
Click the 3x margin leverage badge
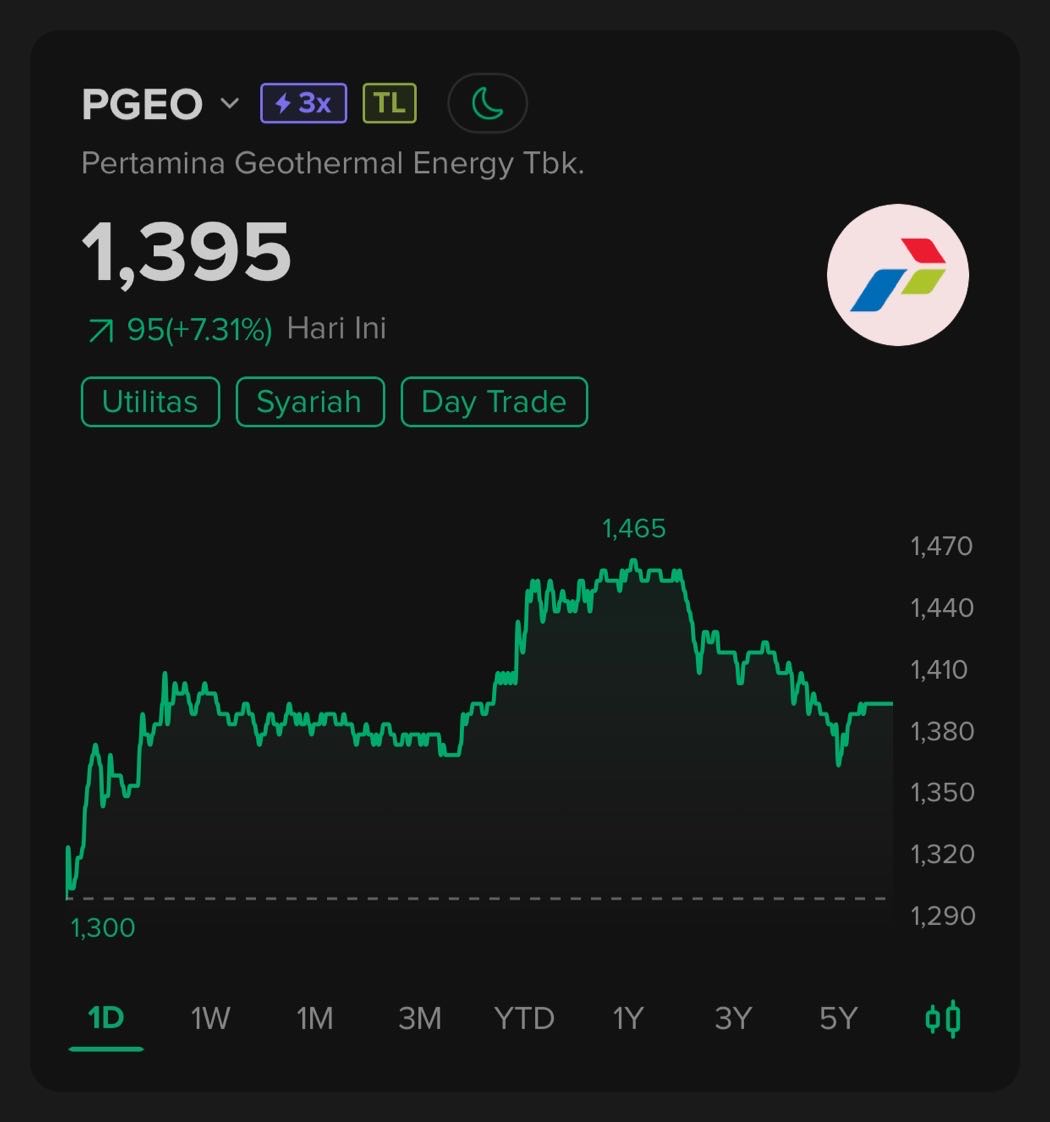tap(302, 102)
